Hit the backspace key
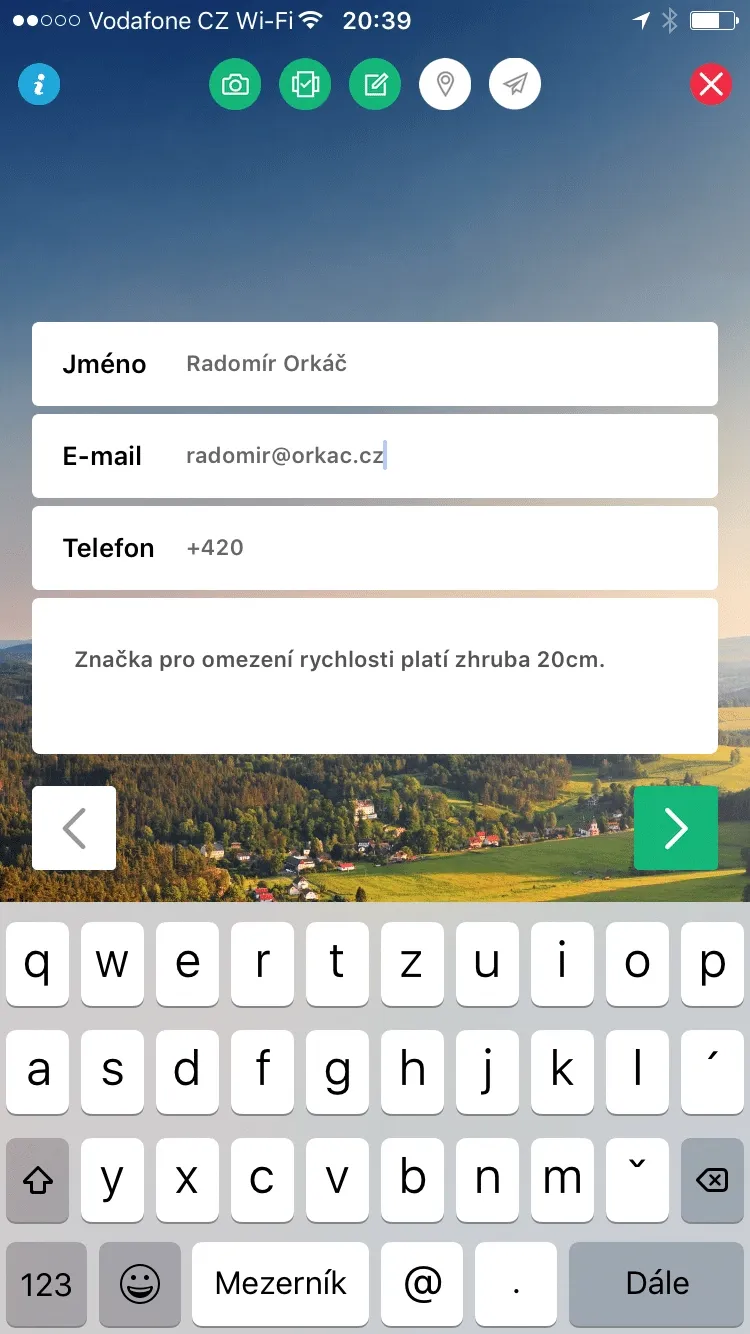Viewport: 750px width, 1334px height. click(x=712, y=1180)
